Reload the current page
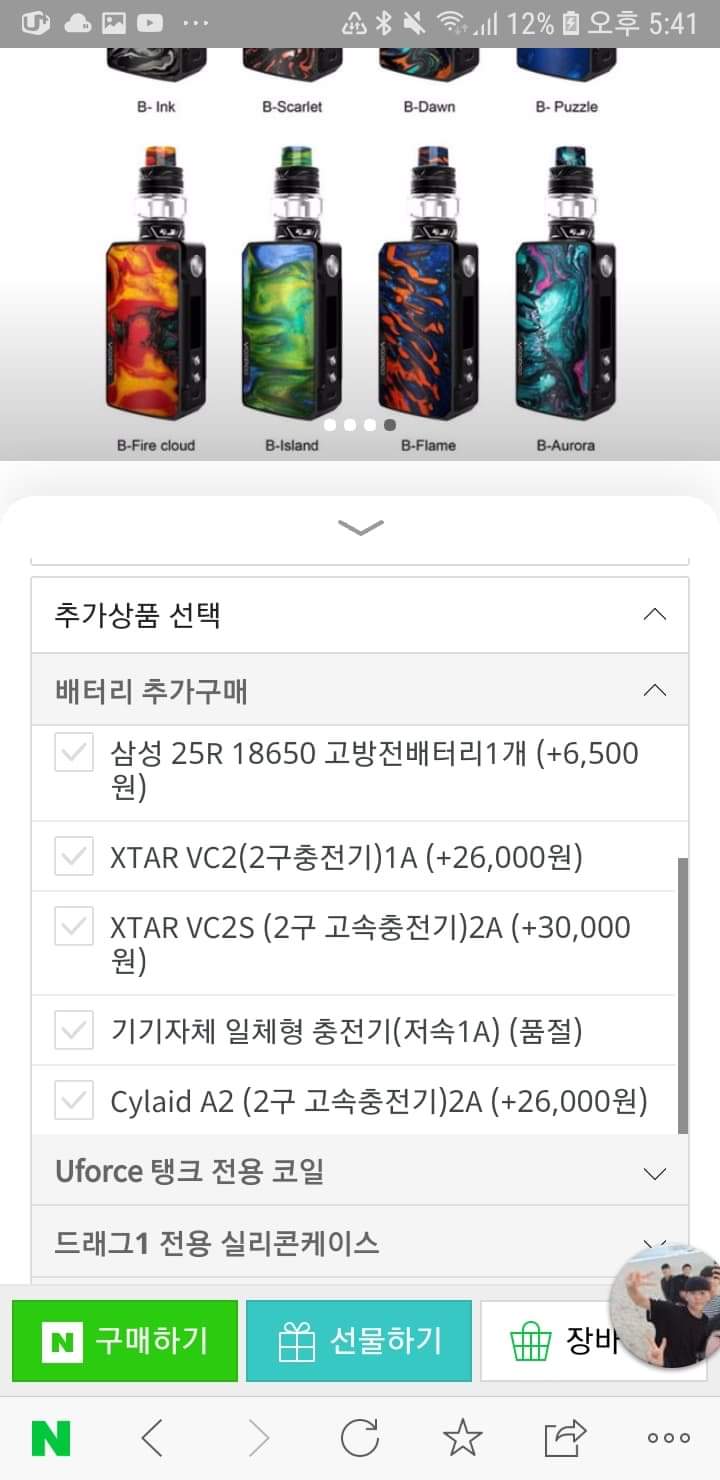 pyautogui.click(x=359, y=1439)
